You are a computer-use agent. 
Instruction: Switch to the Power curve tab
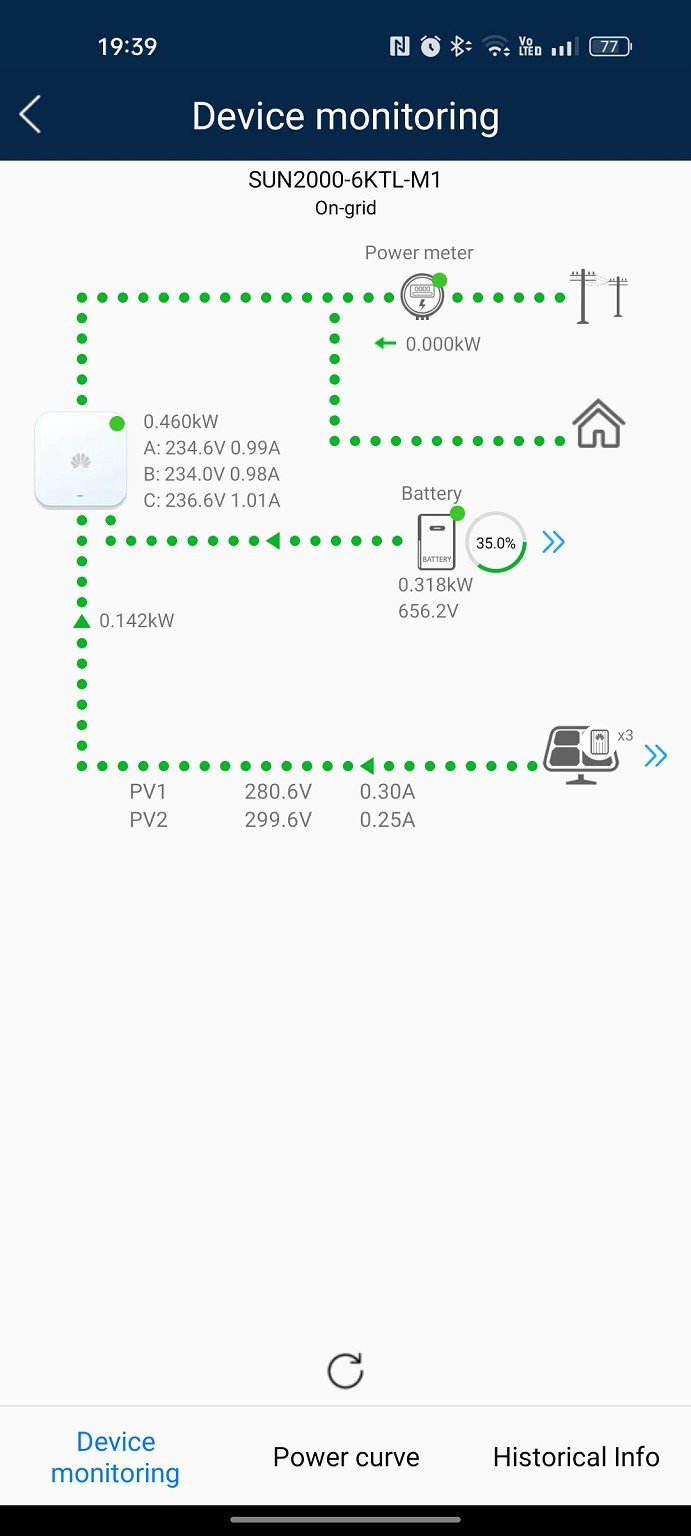coord(346,1457)
